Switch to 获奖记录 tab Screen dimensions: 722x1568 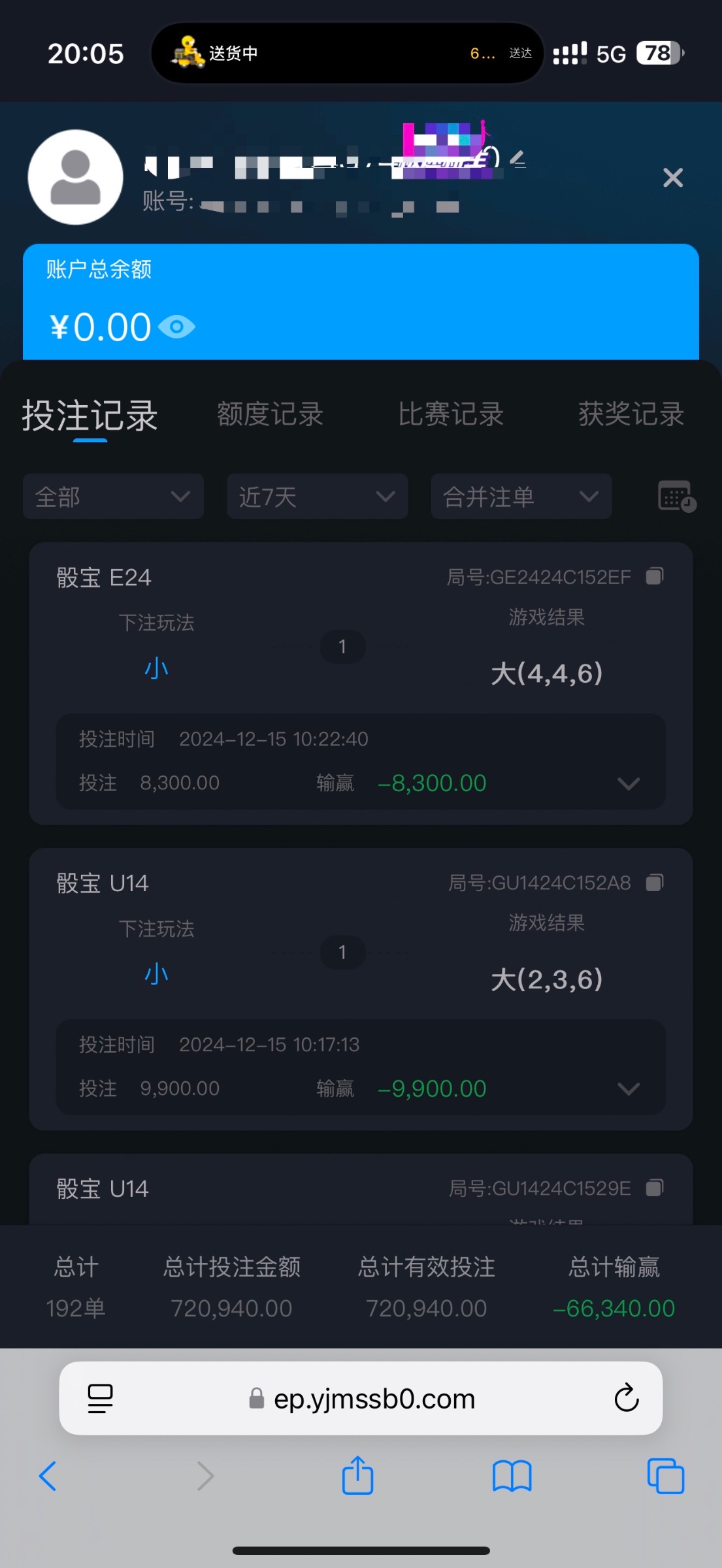pos(631,414)
